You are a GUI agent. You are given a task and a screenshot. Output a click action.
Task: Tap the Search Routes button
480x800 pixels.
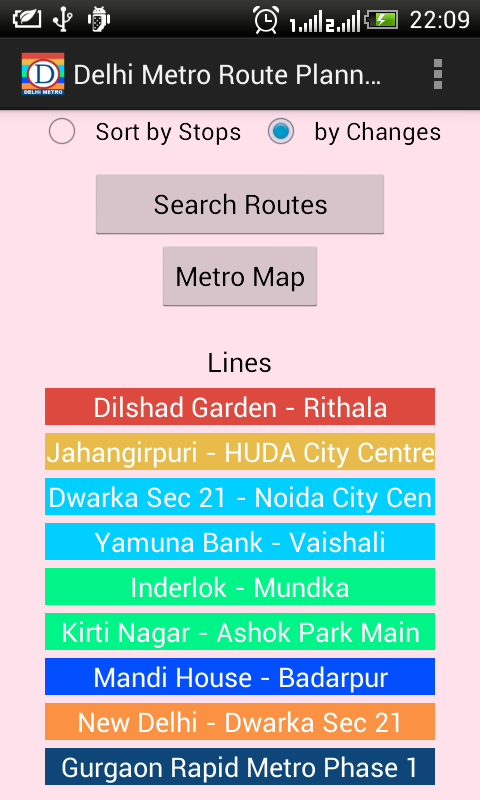[240, 205]
